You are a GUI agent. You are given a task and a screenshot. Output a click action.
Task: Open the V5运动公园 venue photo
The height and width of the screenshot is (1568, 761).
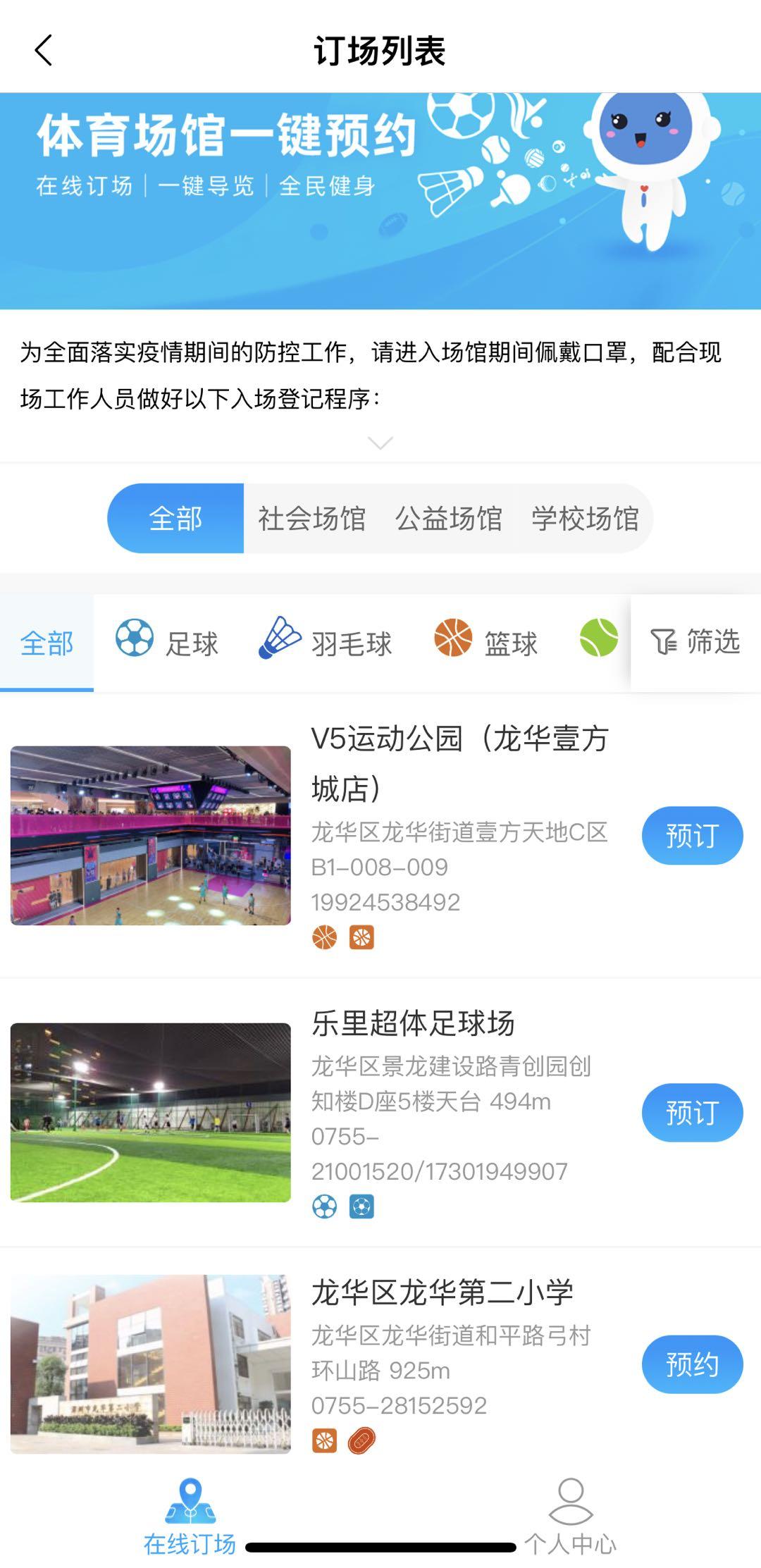point(151,836)
